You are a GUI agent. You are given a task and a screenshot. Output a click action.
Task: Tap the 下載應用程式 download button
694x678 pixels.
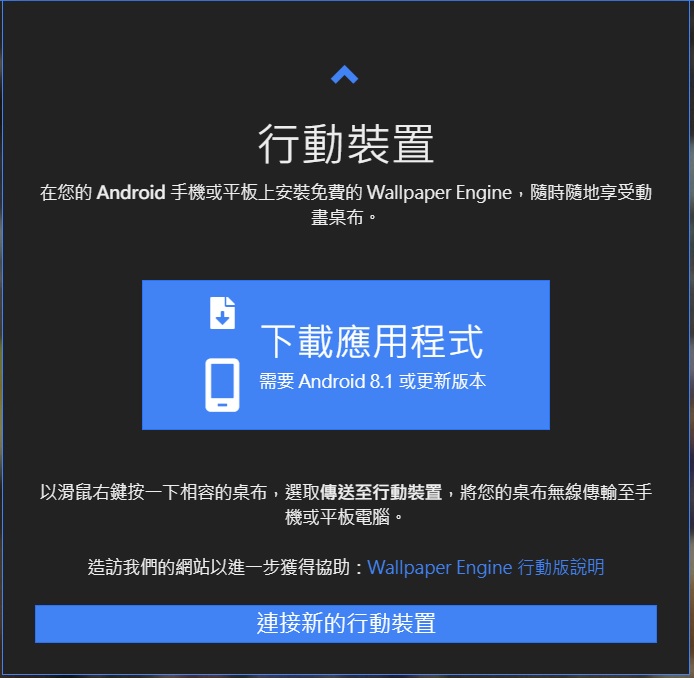tap(346, 355)
